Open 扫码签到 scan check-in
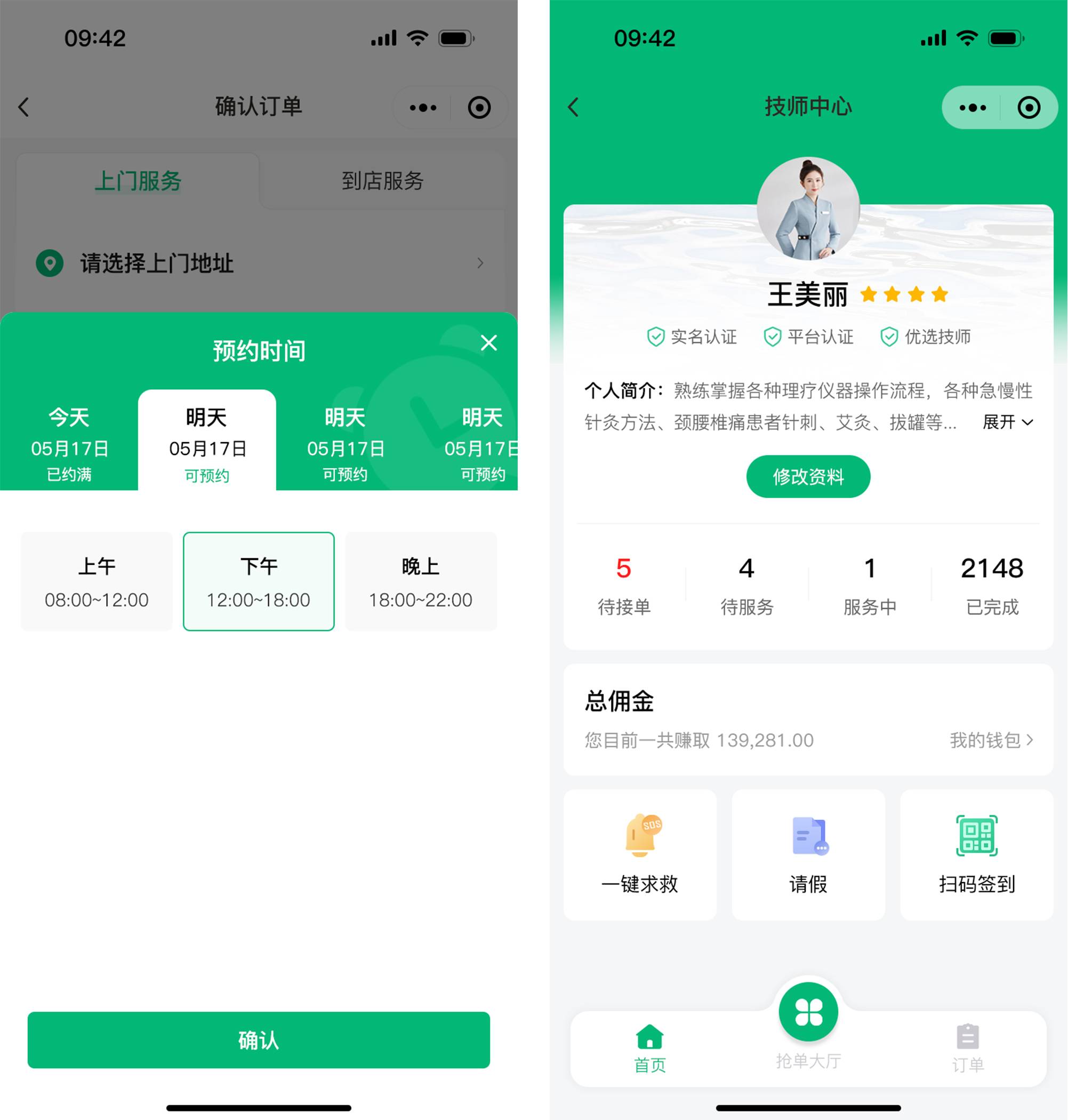 [x=976, y=854]
